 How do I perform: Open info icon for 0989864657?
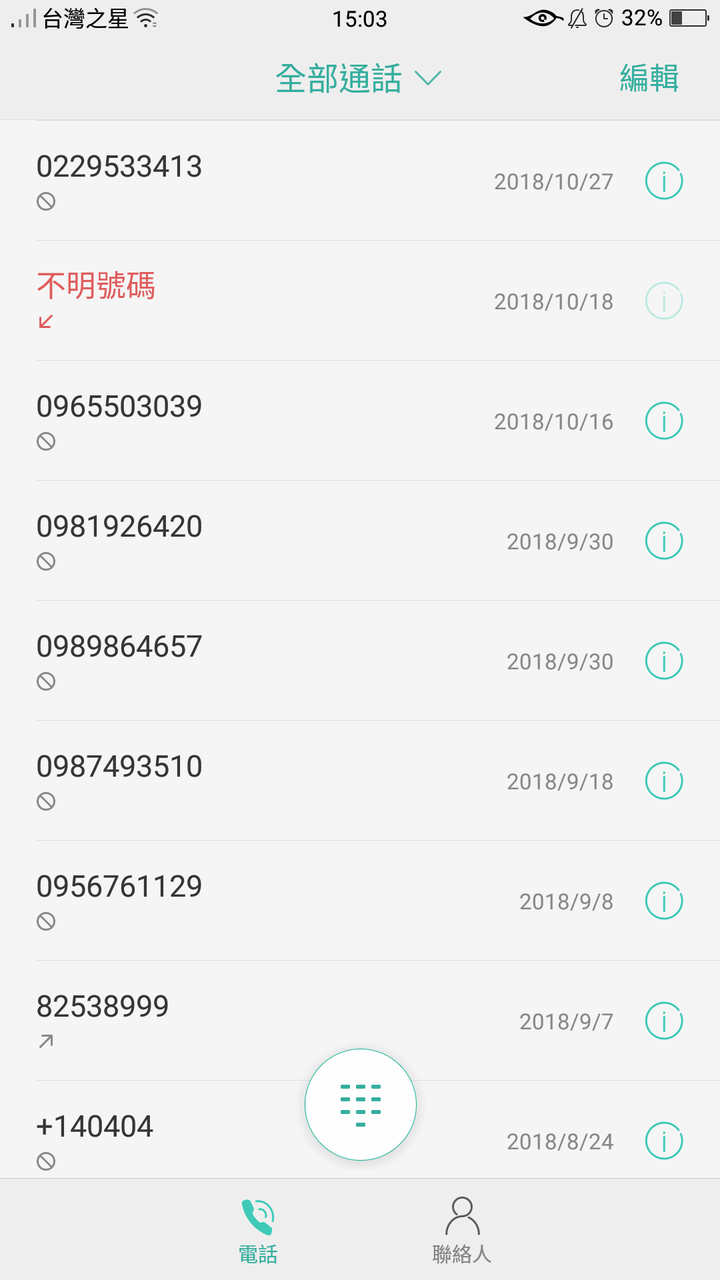[664, 661]
